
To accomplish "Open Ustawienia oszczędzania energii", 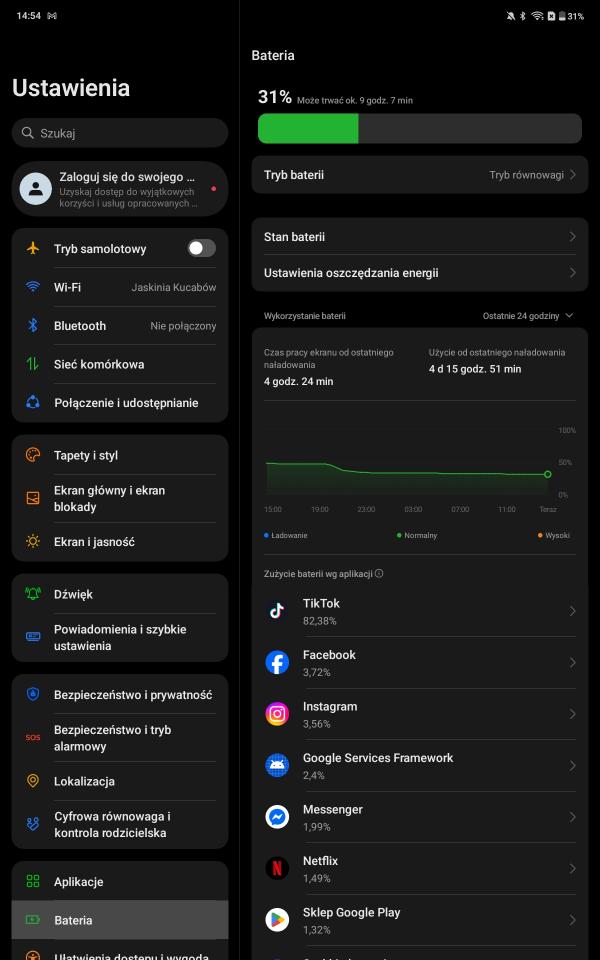I will coord(419,273).
